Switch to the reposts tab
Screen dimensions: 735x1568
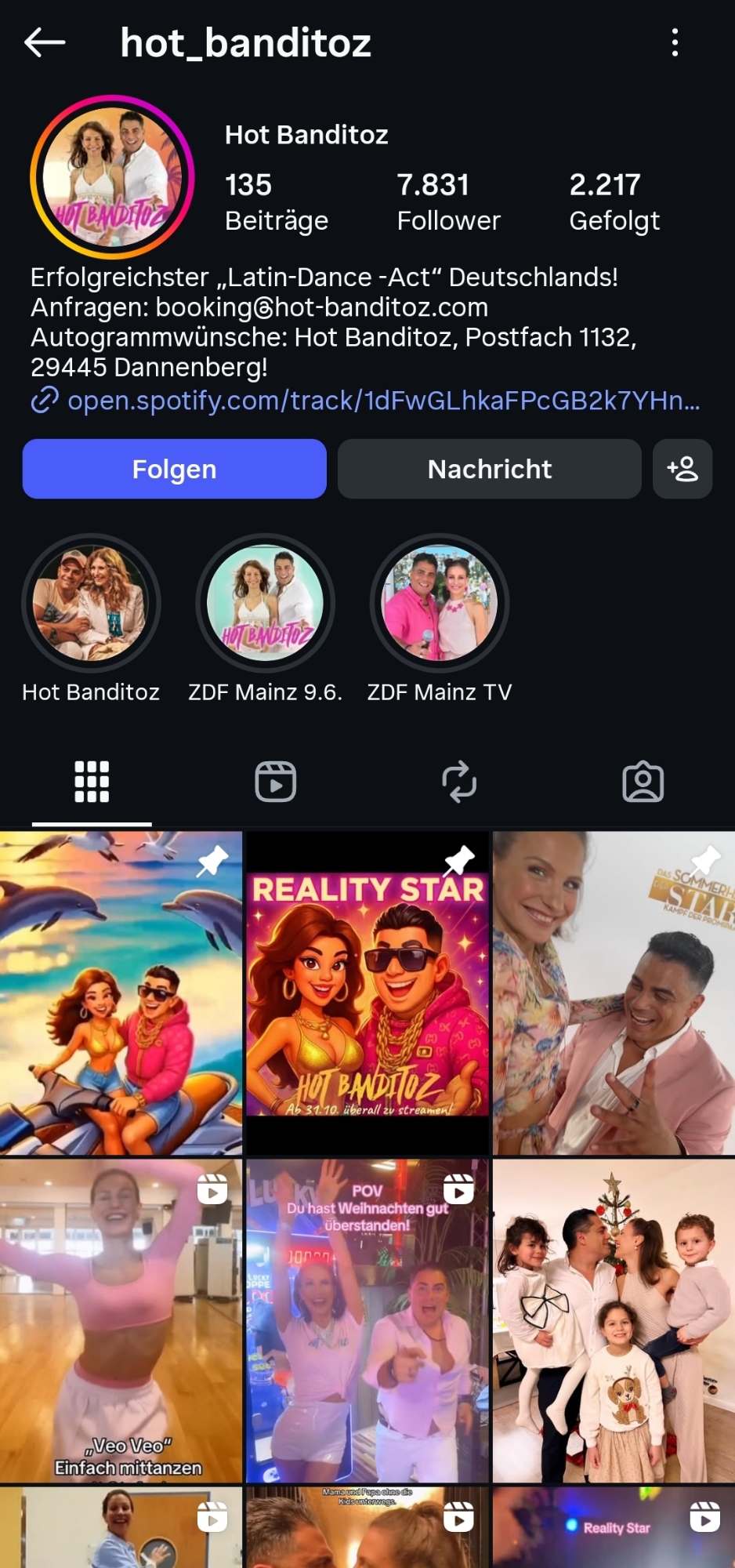click(x=459, y=782)
